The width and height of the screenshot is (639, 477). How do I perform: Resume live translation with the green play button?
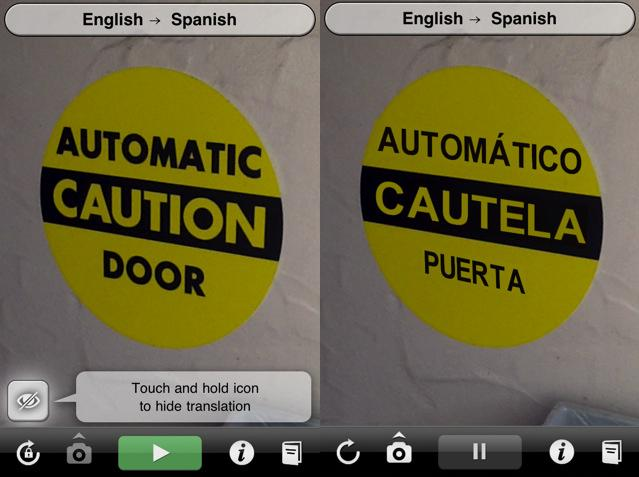(160, 453)
